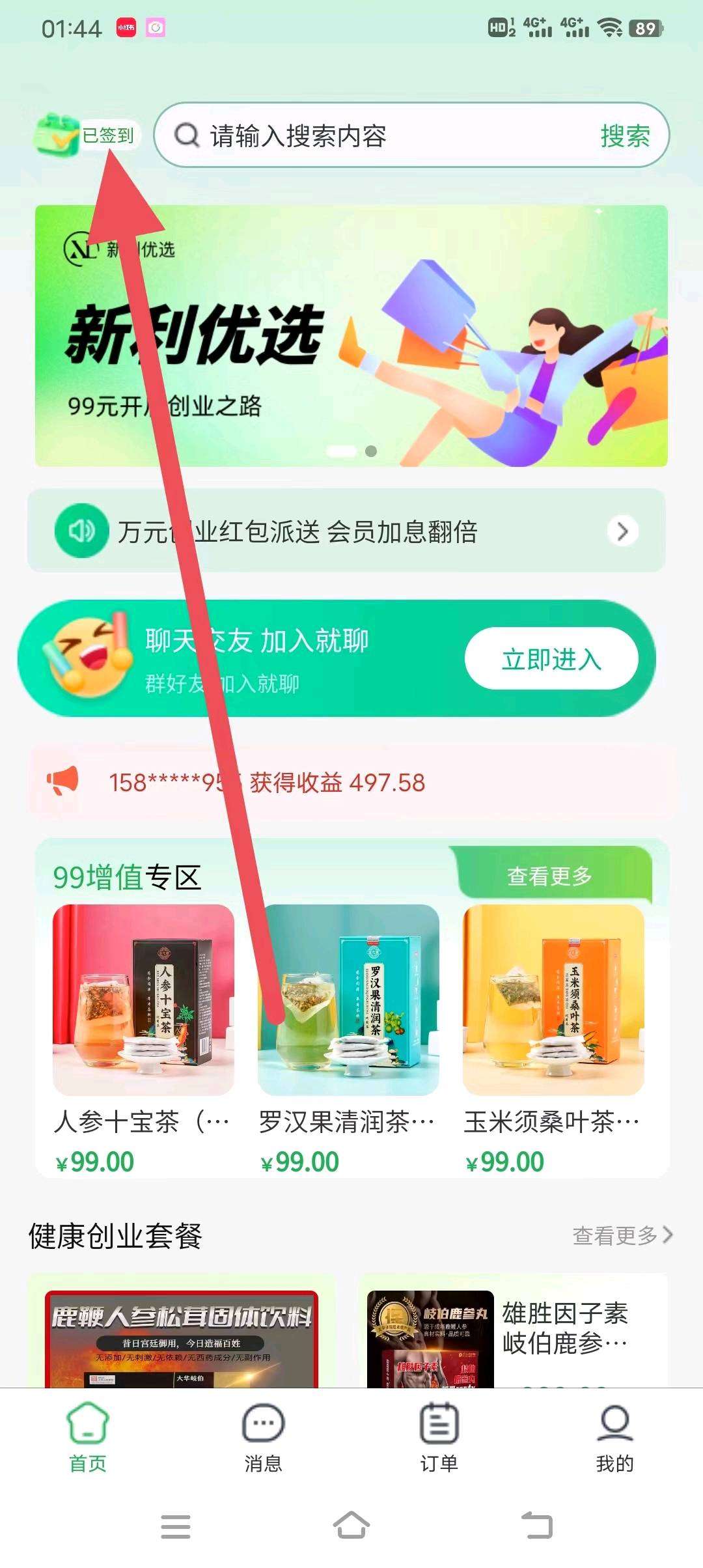Tap the 已签到 check-in icon
This screenshot has width=703, height=1568.
86,135
